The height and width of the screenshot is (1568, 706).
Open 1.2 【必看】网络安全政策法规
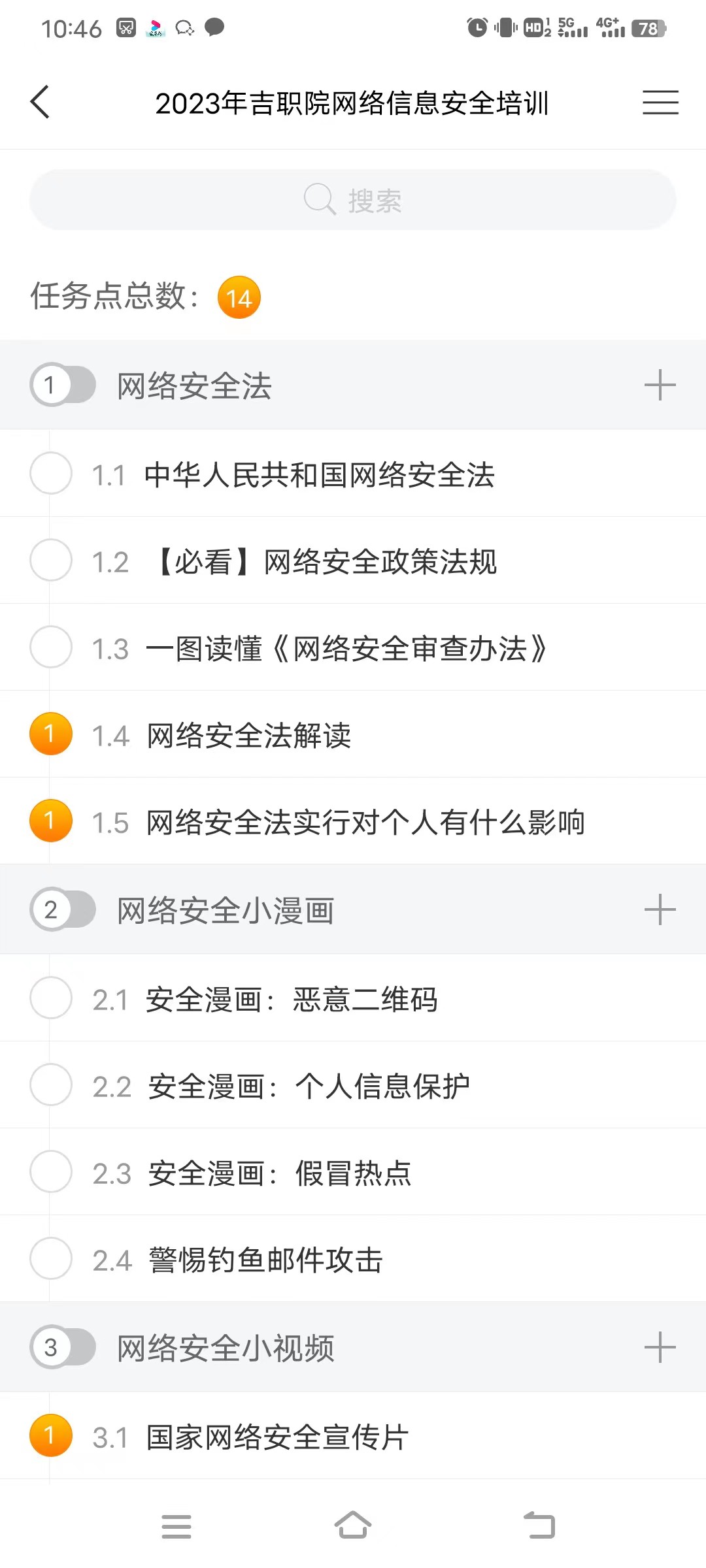point(353,561)
